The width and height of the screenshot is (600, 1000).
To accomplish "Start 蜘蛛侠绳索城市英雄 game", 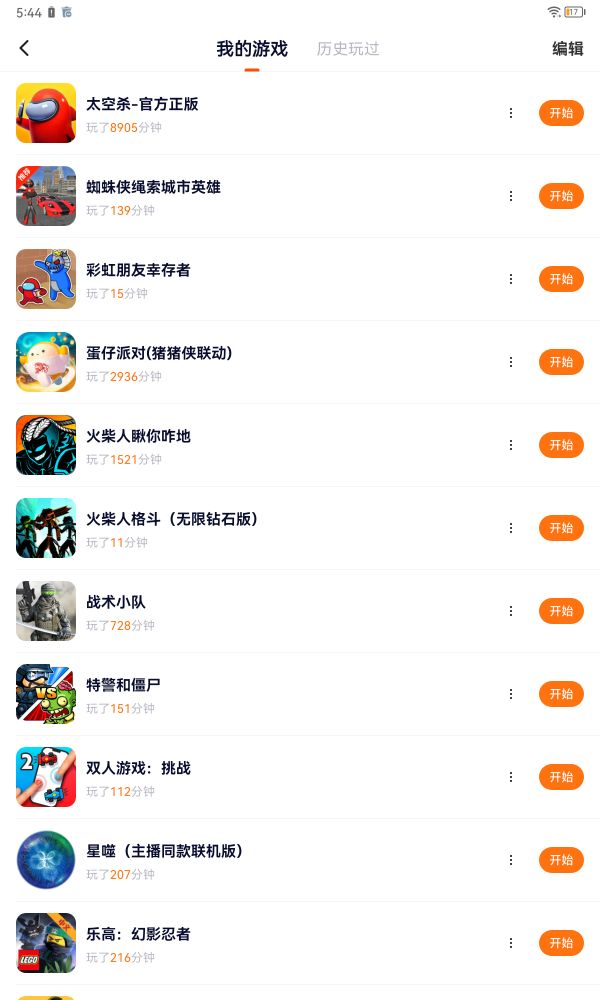I will click(561, 196).
